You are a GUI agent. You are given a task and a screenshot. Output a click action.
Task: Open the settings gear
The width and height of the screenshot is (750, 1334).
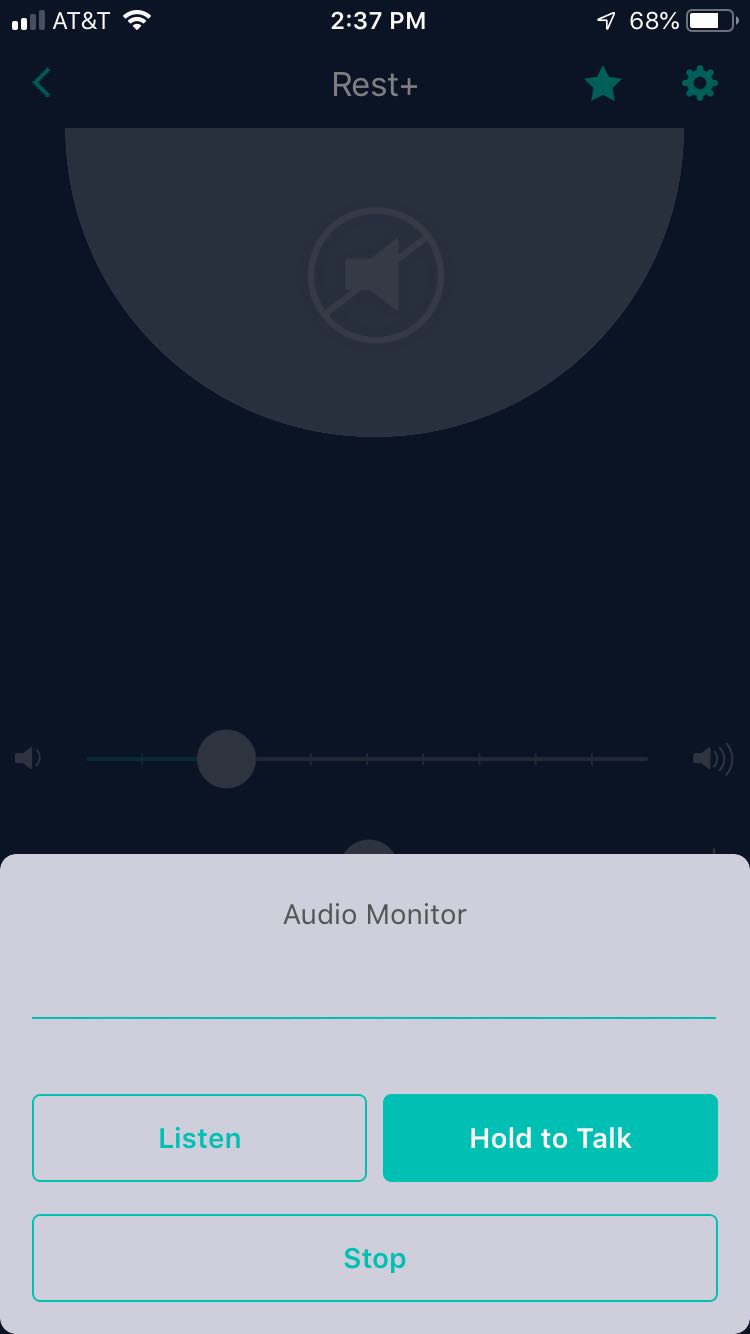click(x=699, y=84)
